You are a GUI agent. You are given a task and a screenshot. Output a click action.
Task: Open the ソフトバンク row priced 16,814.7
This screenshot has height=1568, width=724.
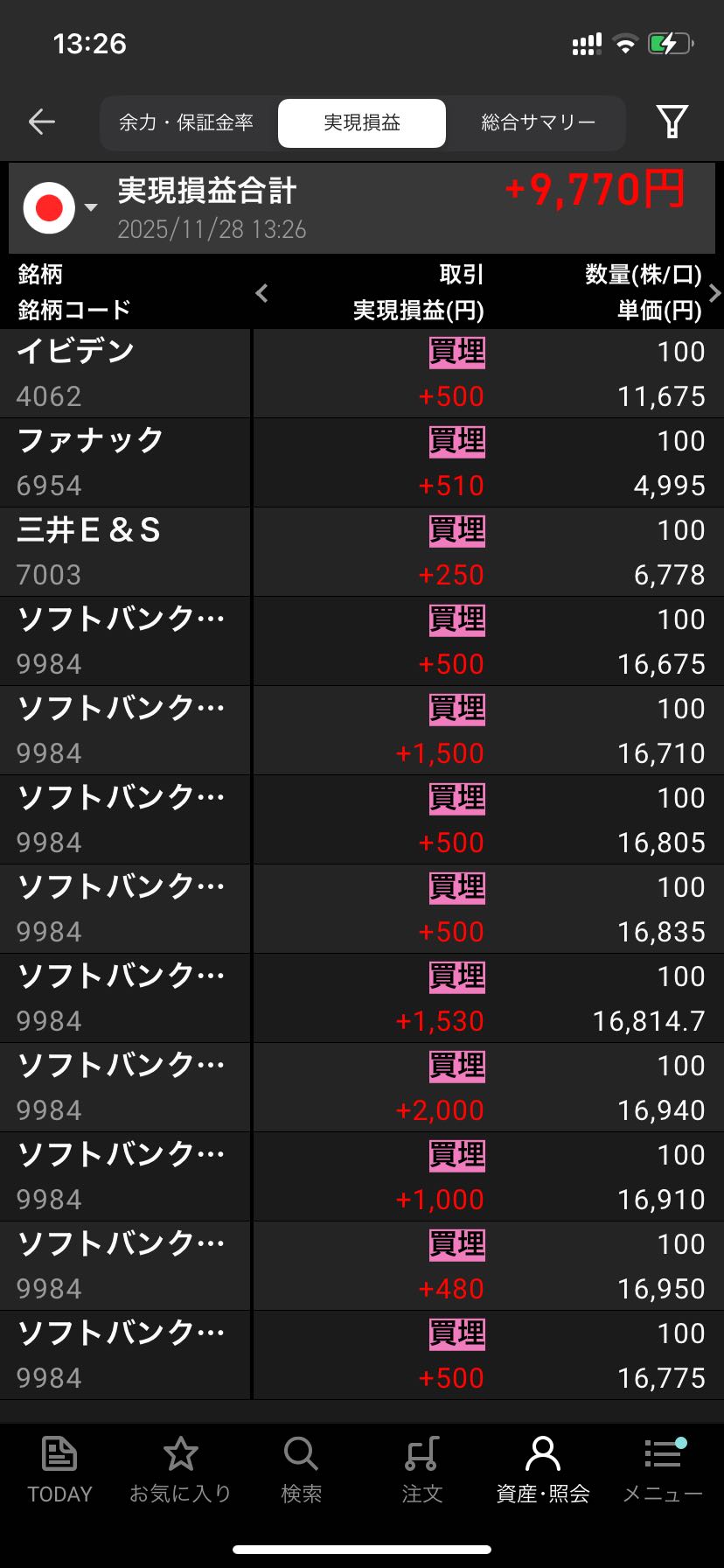click(x=362, y=998)
